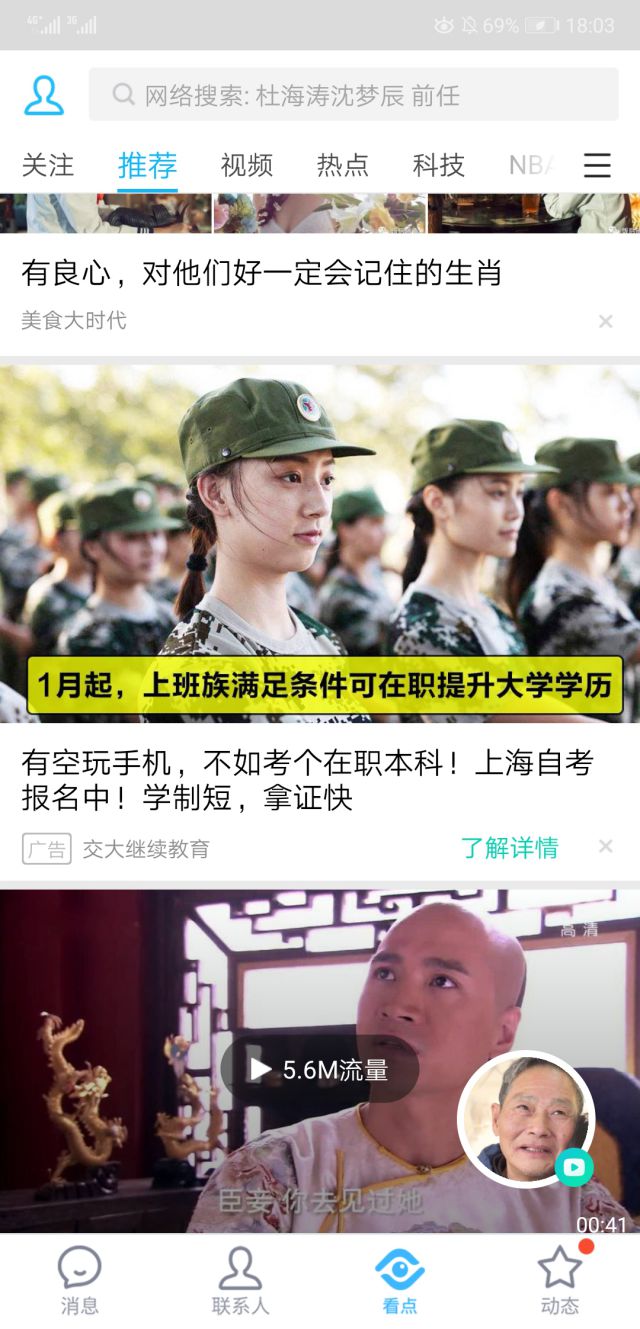The width and height of the screenshot is (640, 1329).
Task: Switch to the 视频 tab
Action: (x=247, y=165)
